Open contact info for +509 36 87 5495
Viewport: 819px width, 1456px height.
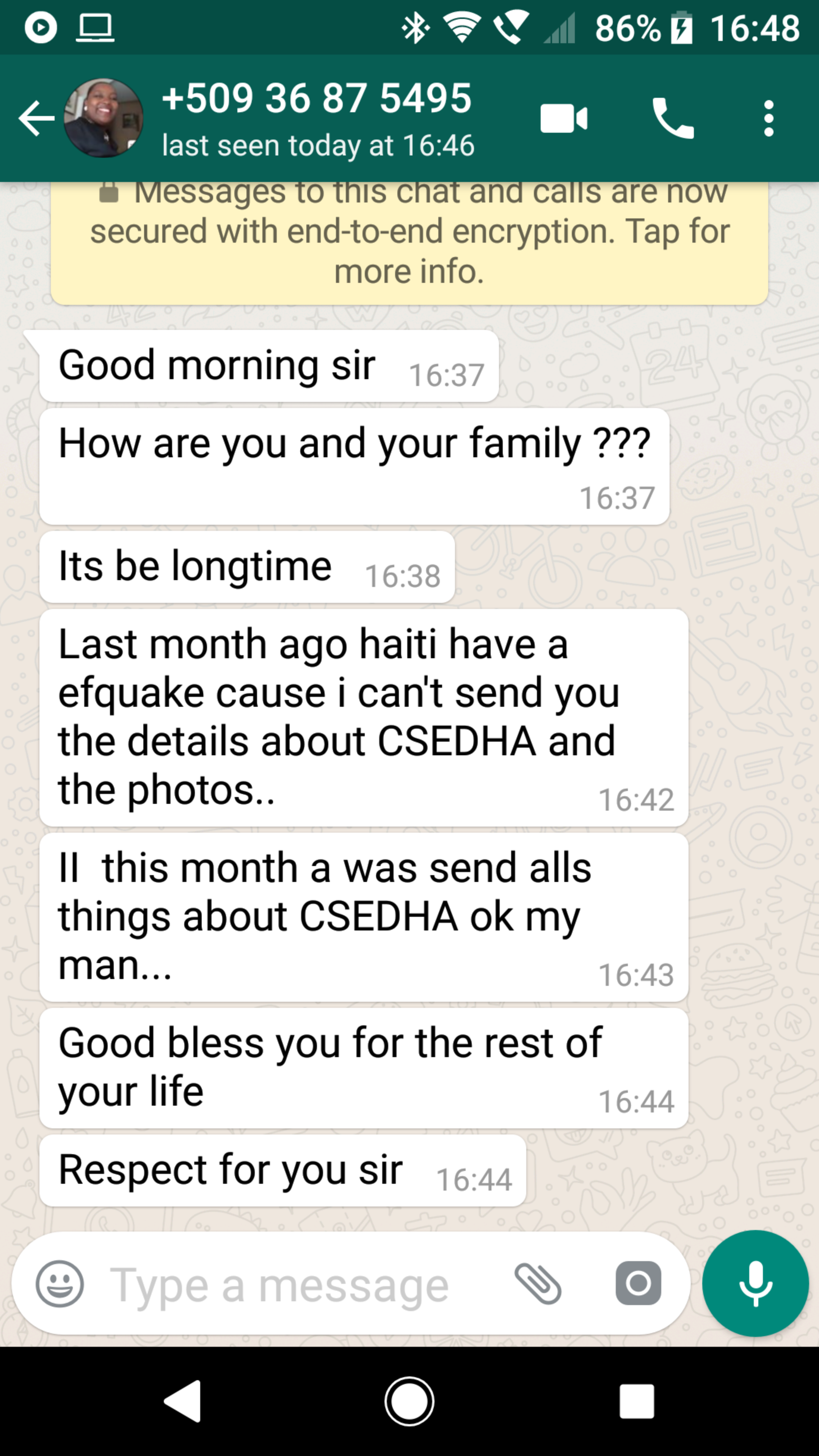click(x=317, y=118)
